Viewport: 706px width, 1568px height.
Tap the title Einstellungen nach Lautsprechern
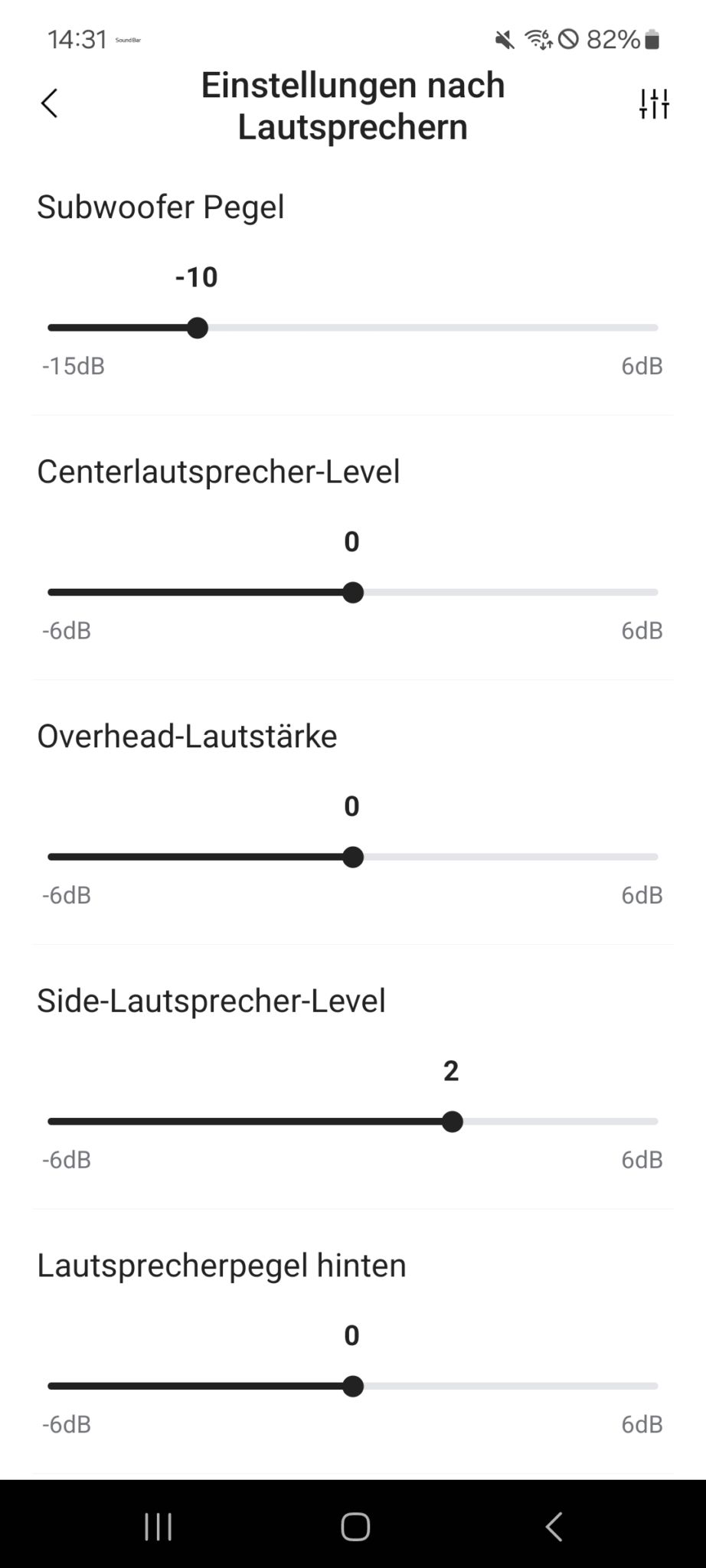(353, 105)
